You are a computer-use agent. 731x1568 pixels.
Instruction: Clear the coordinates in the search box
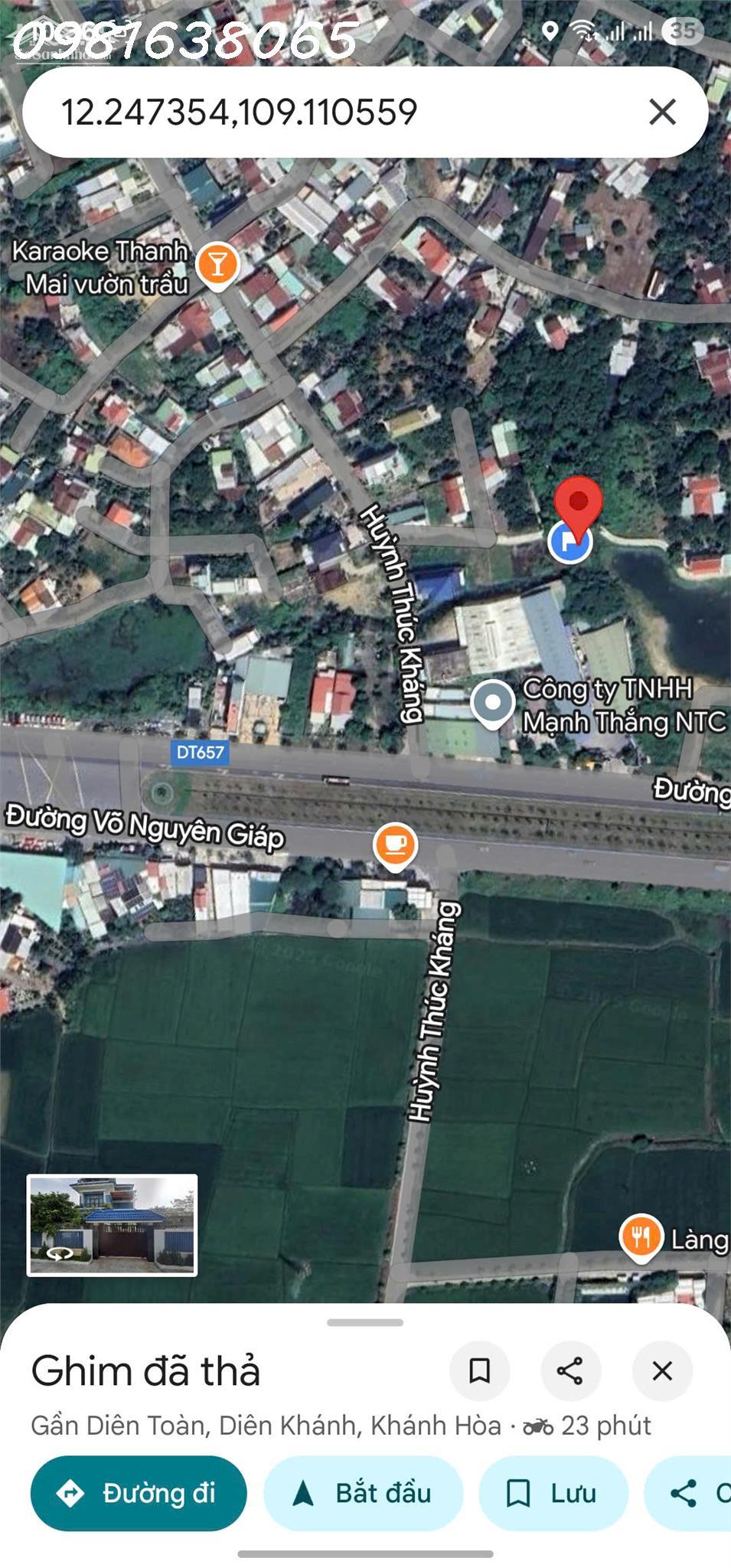[x=662, y=112]
